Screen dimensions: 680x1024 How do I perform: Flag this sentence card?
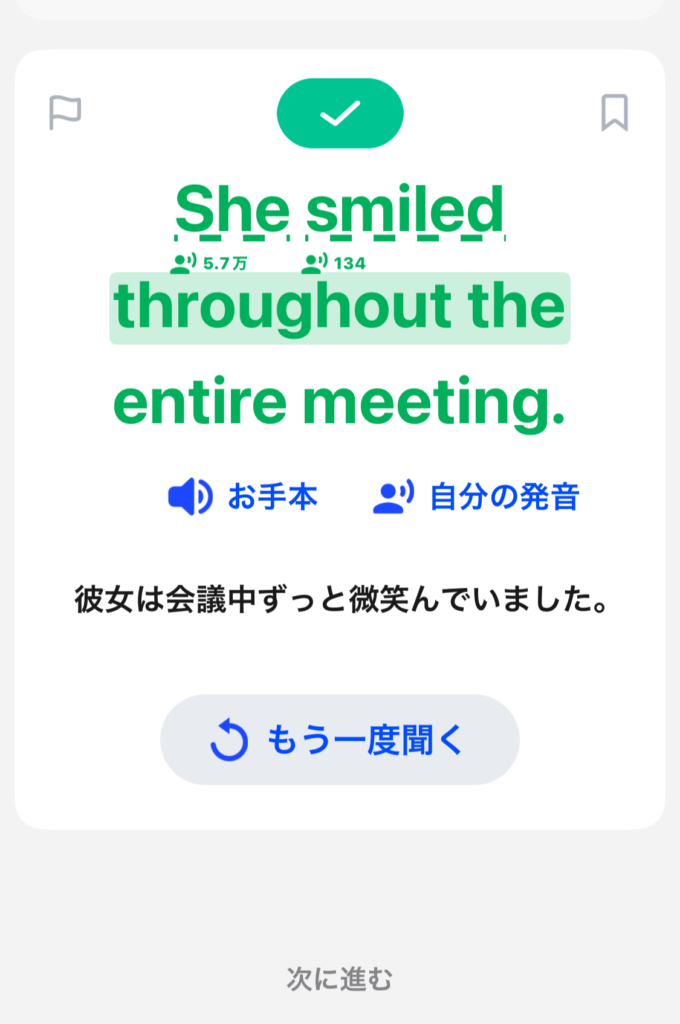click(65, 113)
